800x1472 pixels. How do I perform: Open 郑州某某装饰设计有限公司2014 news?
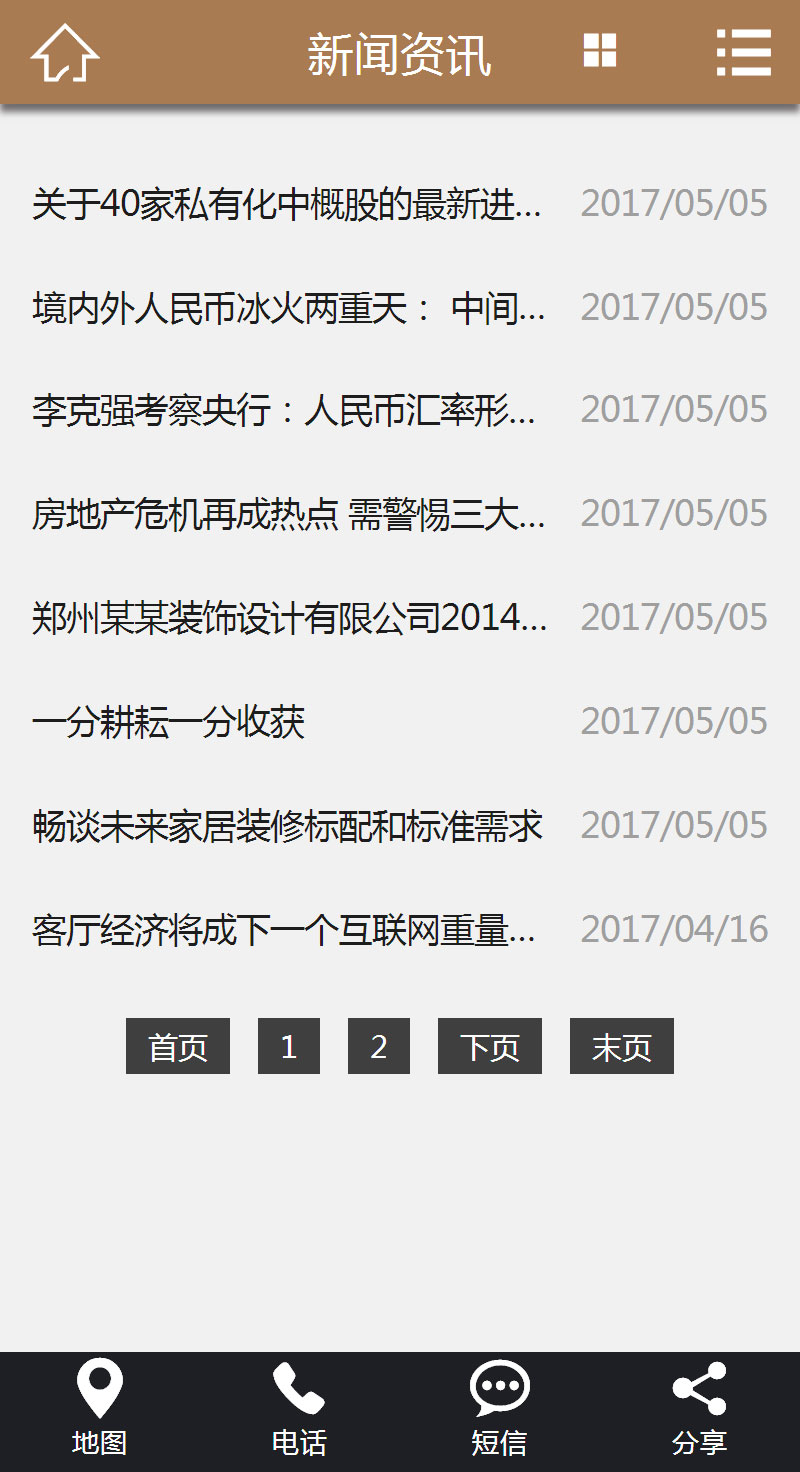(x=288, y=619)
